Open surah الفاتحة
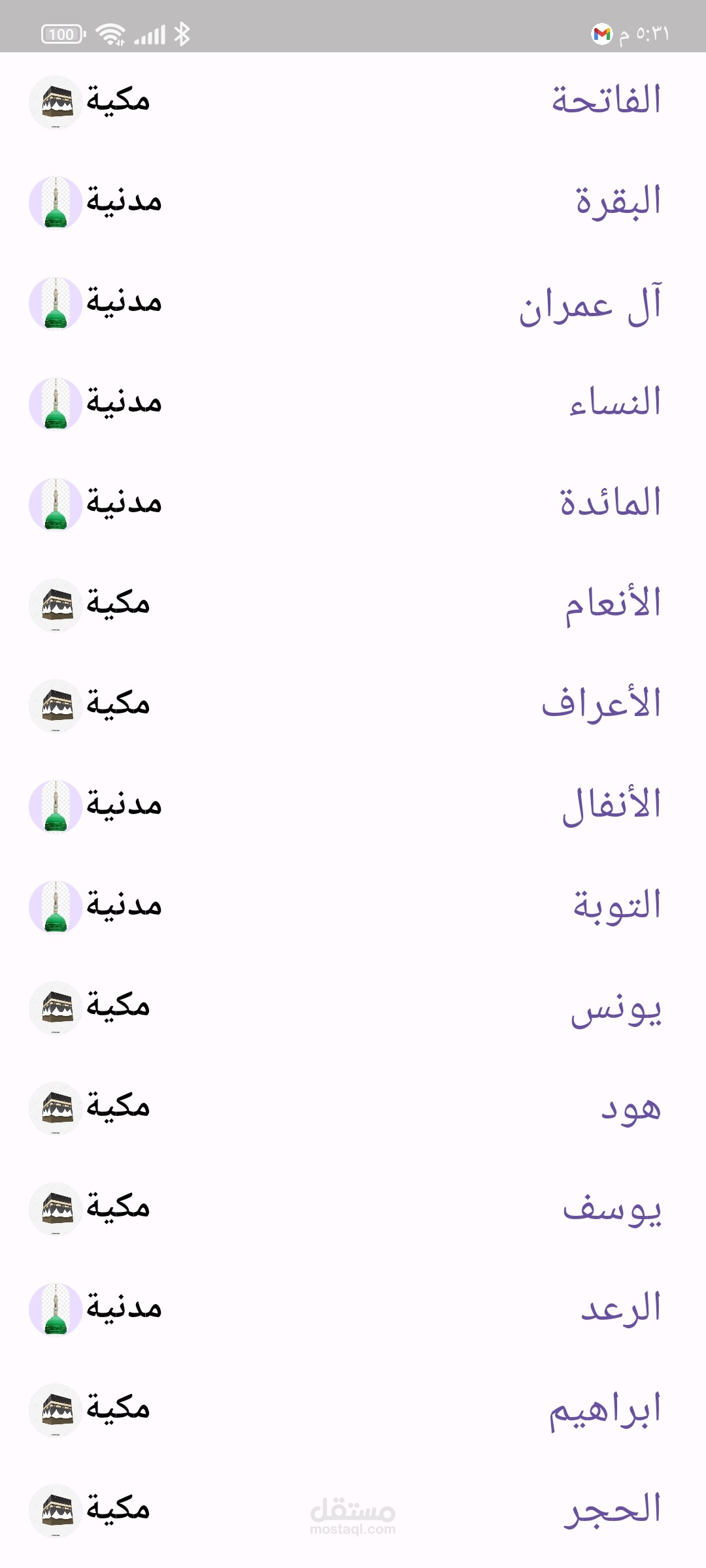Viewport: 706px width, 1568px height. coord(606,101)
